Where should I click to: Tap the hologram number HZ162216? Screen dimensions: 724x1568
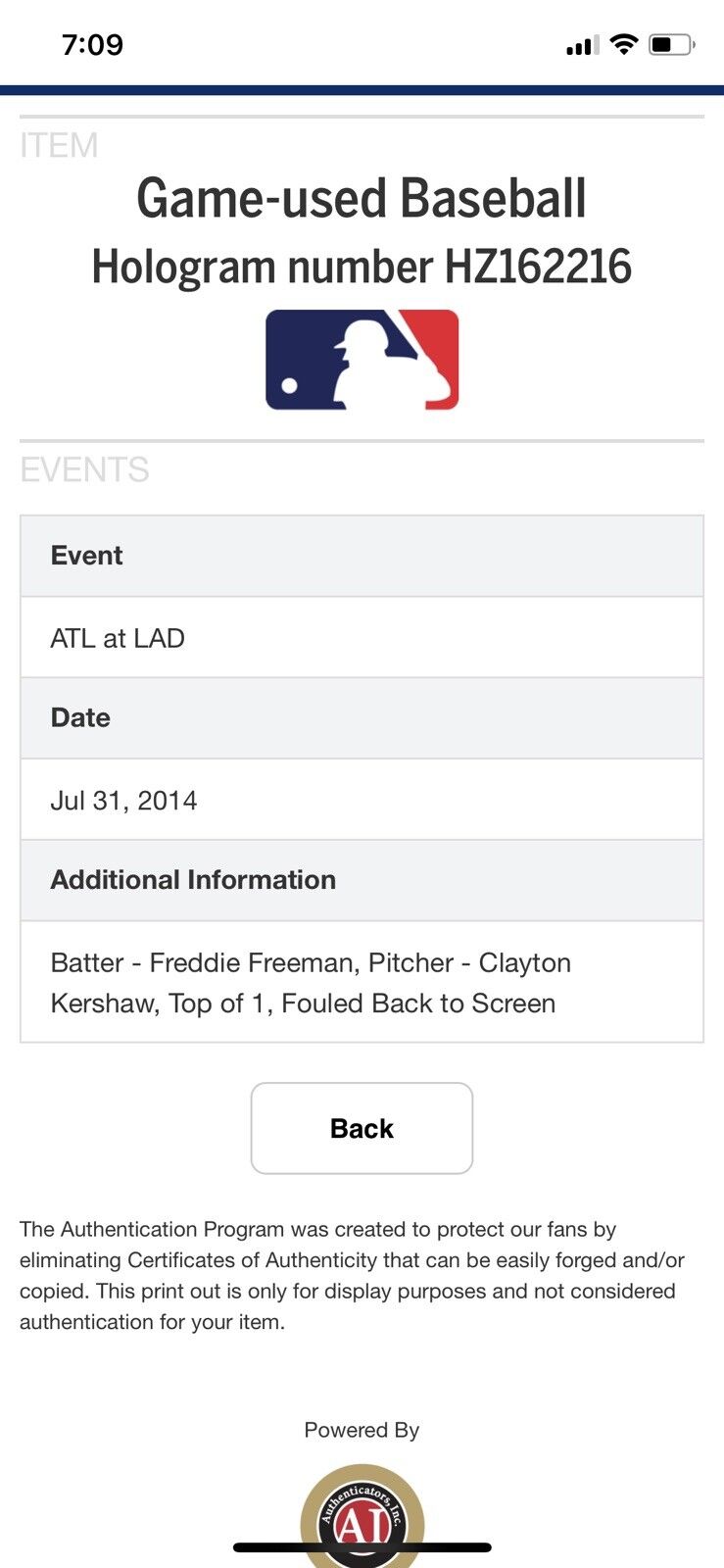pyautogui.click(x=362, y=266)
